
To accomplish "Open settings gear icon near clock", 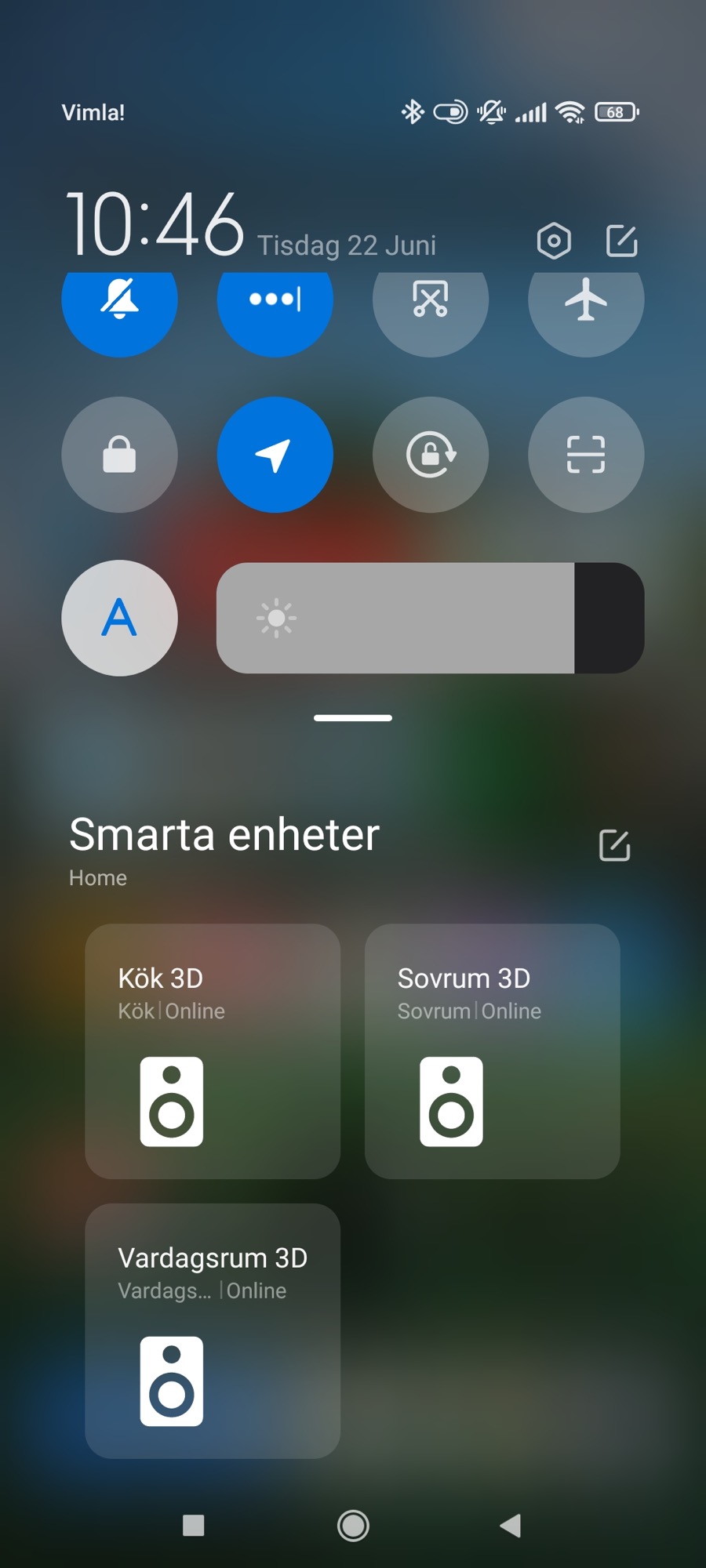I will point(554,241).
